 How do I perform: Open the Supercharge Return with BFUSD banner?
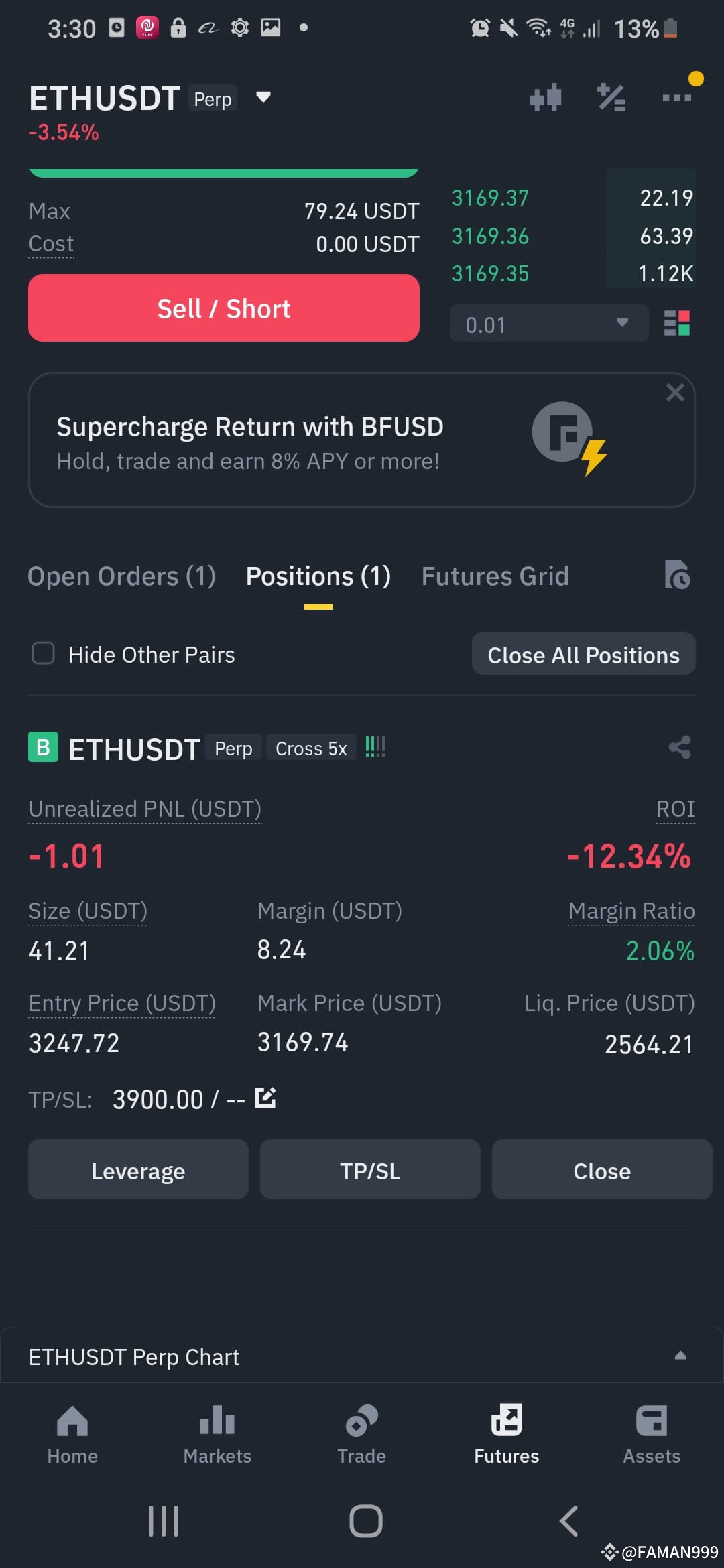(x=362, y=440)
